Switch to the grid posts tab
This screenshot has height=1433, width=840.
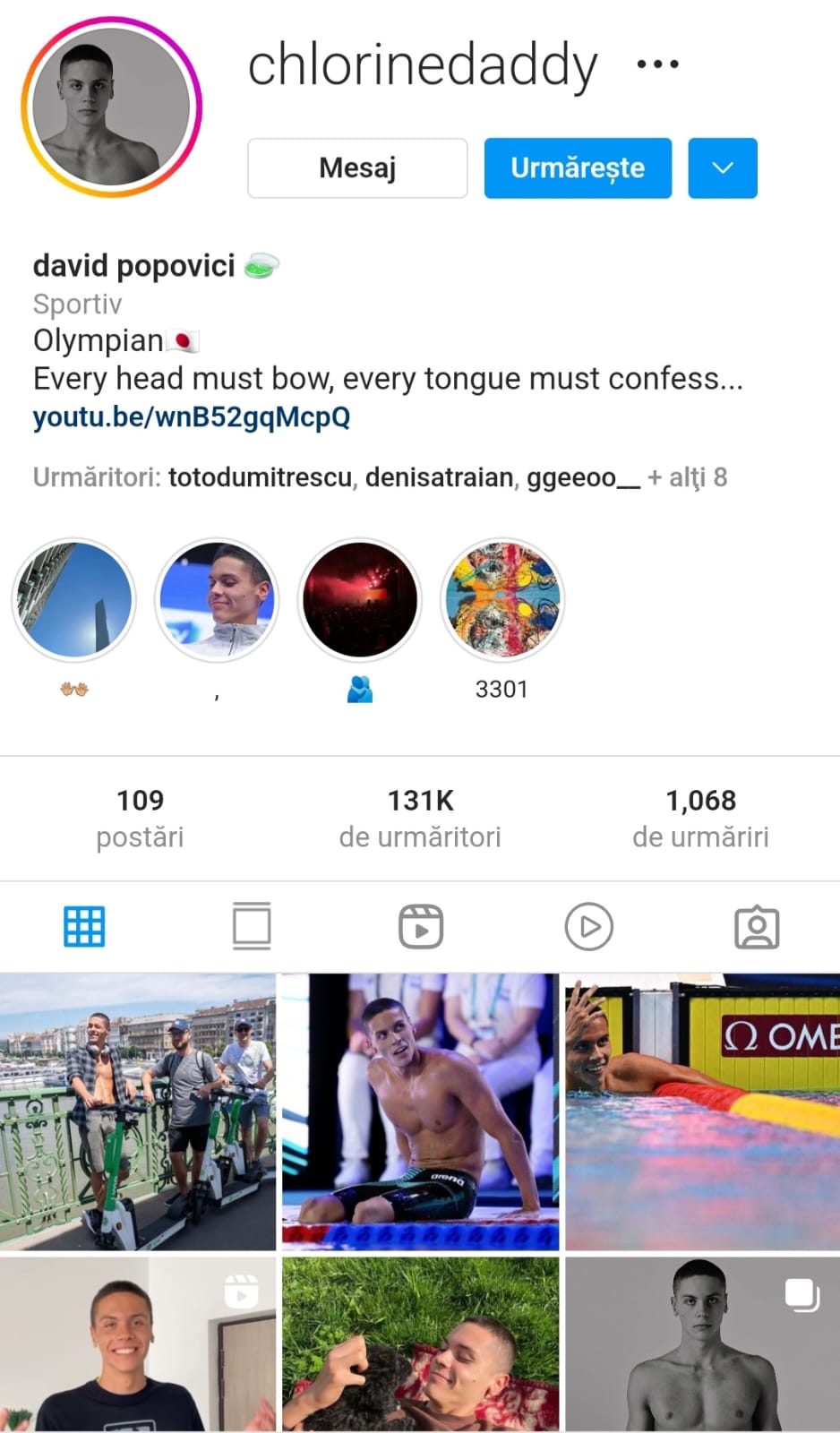84,926
